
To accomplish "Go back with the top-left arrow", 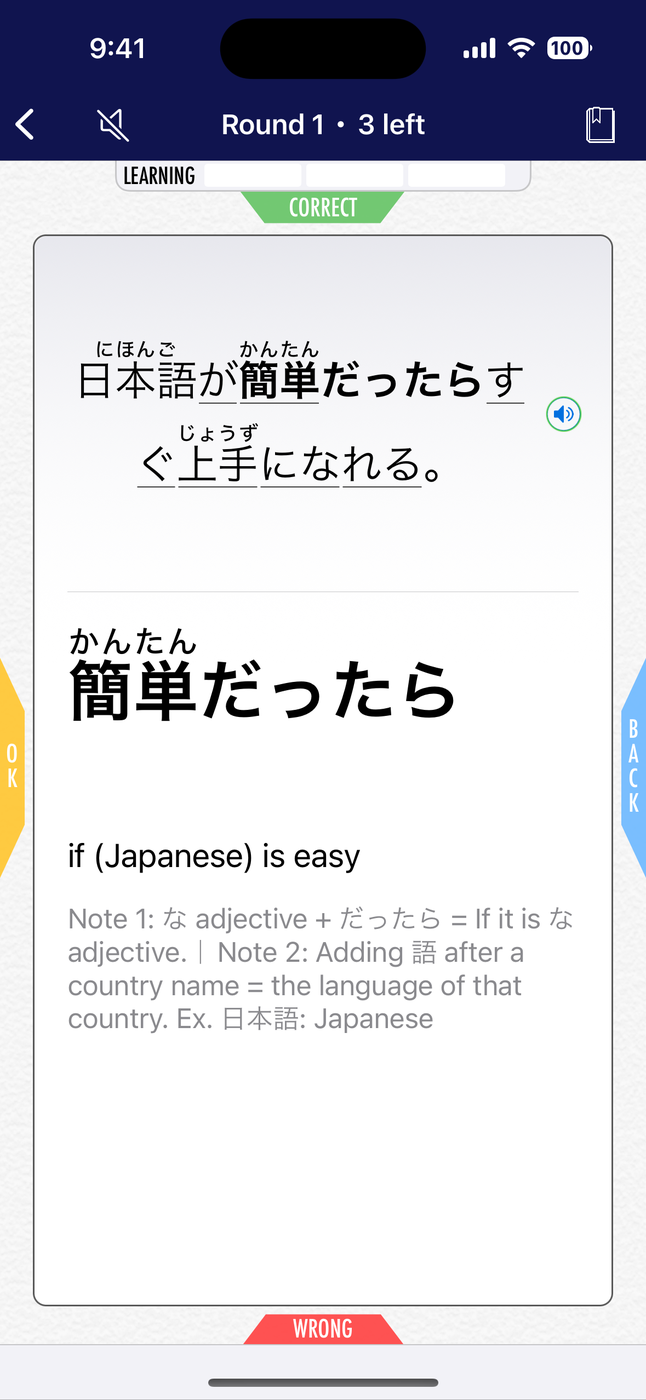I will point(26,125).
